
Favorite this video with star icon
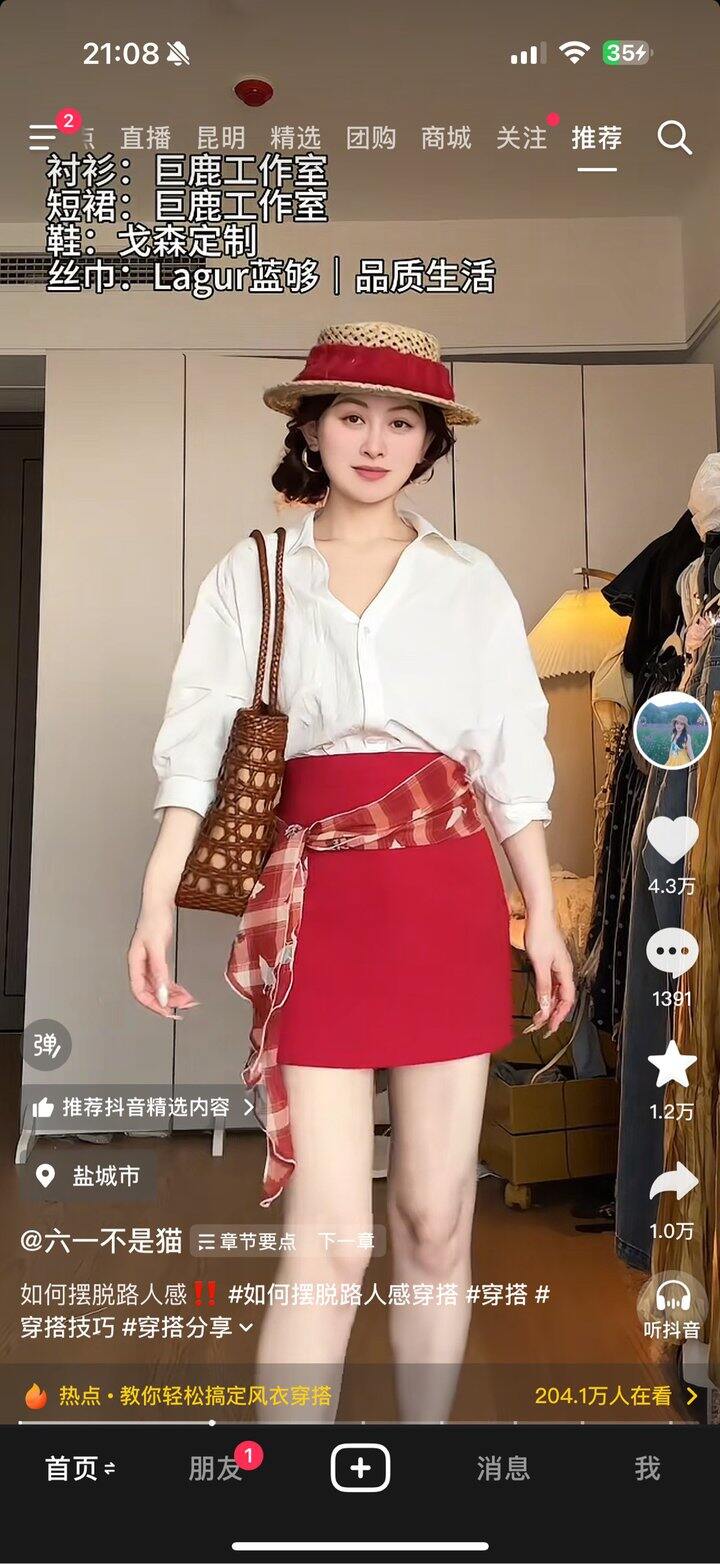pos(672,1065)
